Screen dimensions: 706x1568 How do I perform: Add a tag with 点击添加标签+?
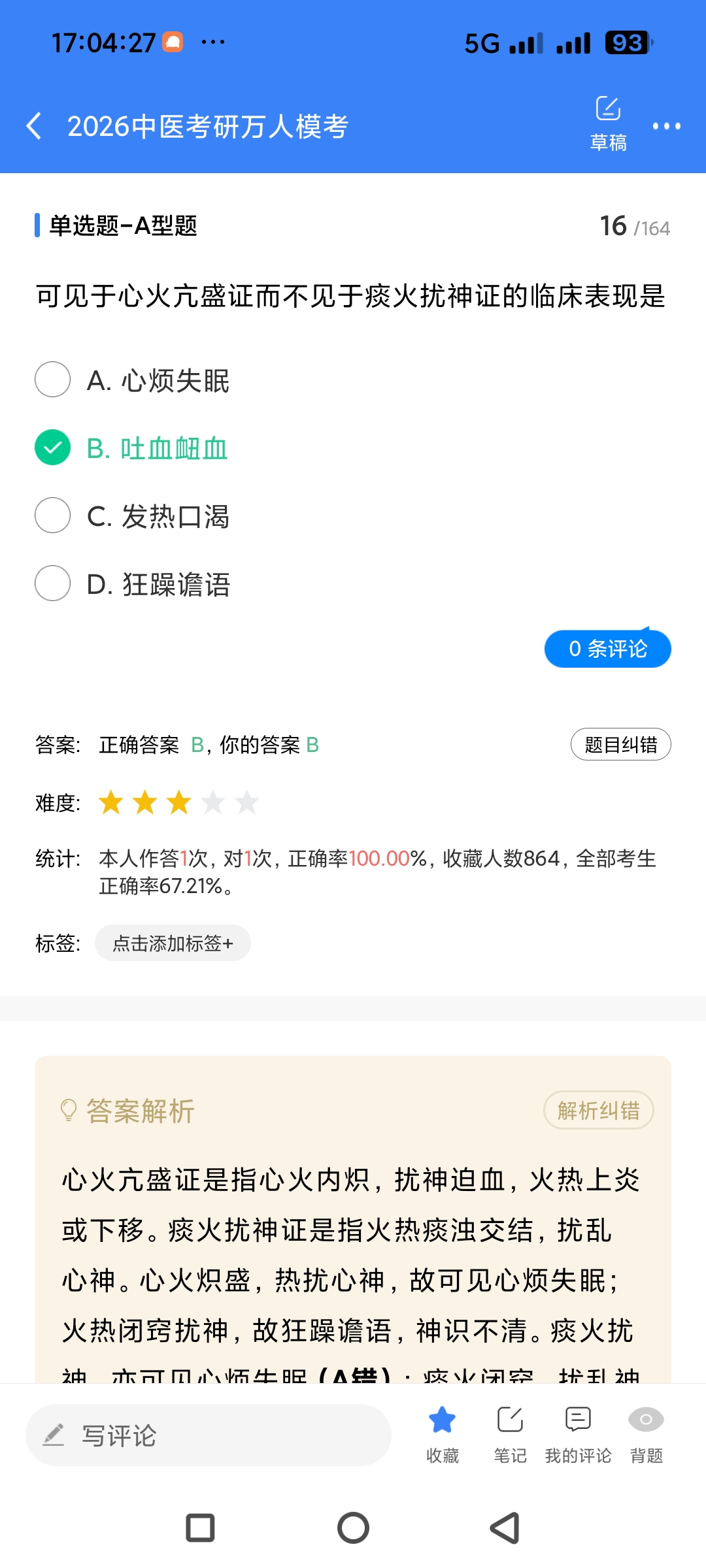tap(173, 943)
